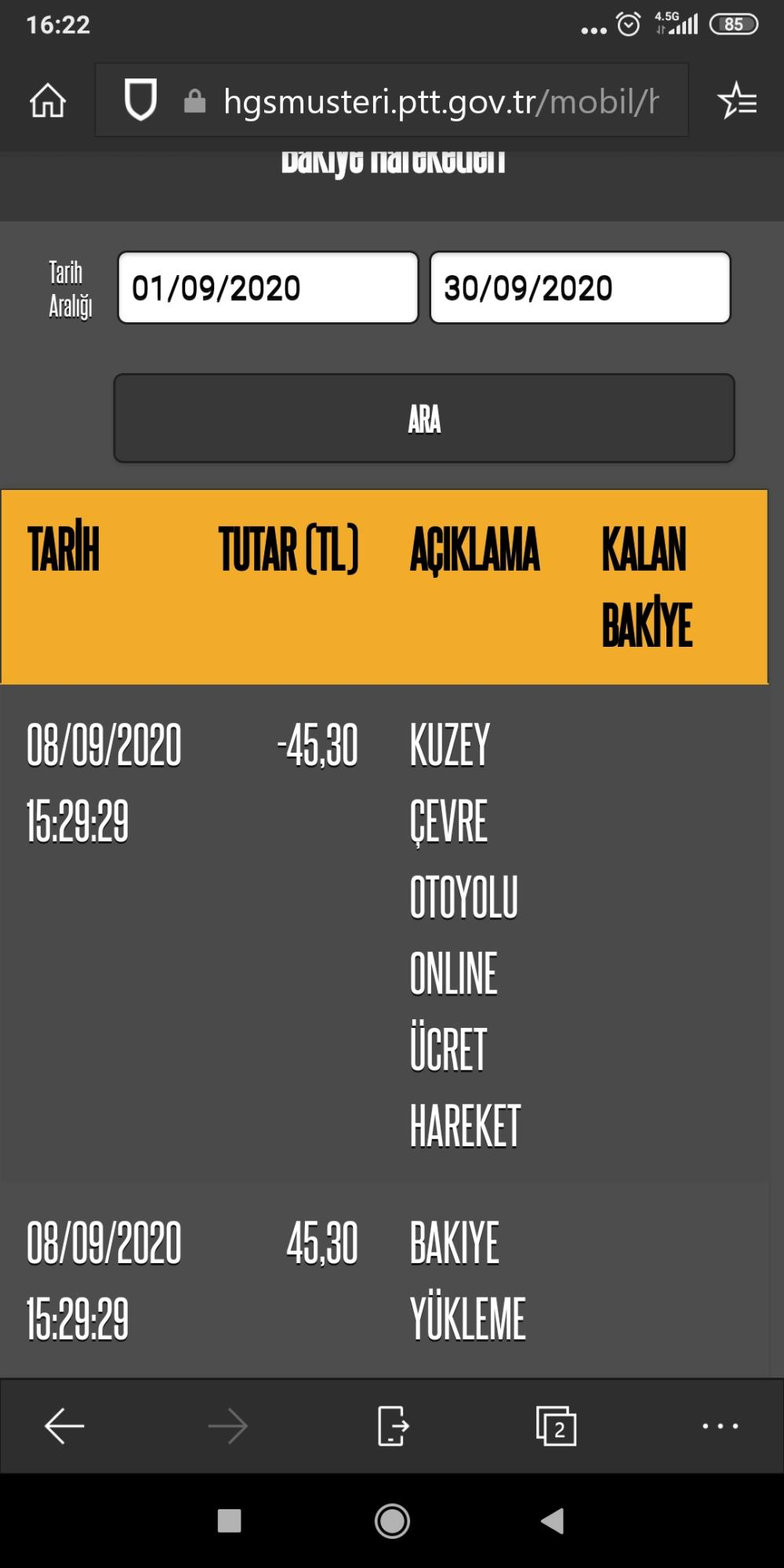The height and width of the screenshot is (1568, 784).
Task: Go to the Android home screen
Action: 392,1521
